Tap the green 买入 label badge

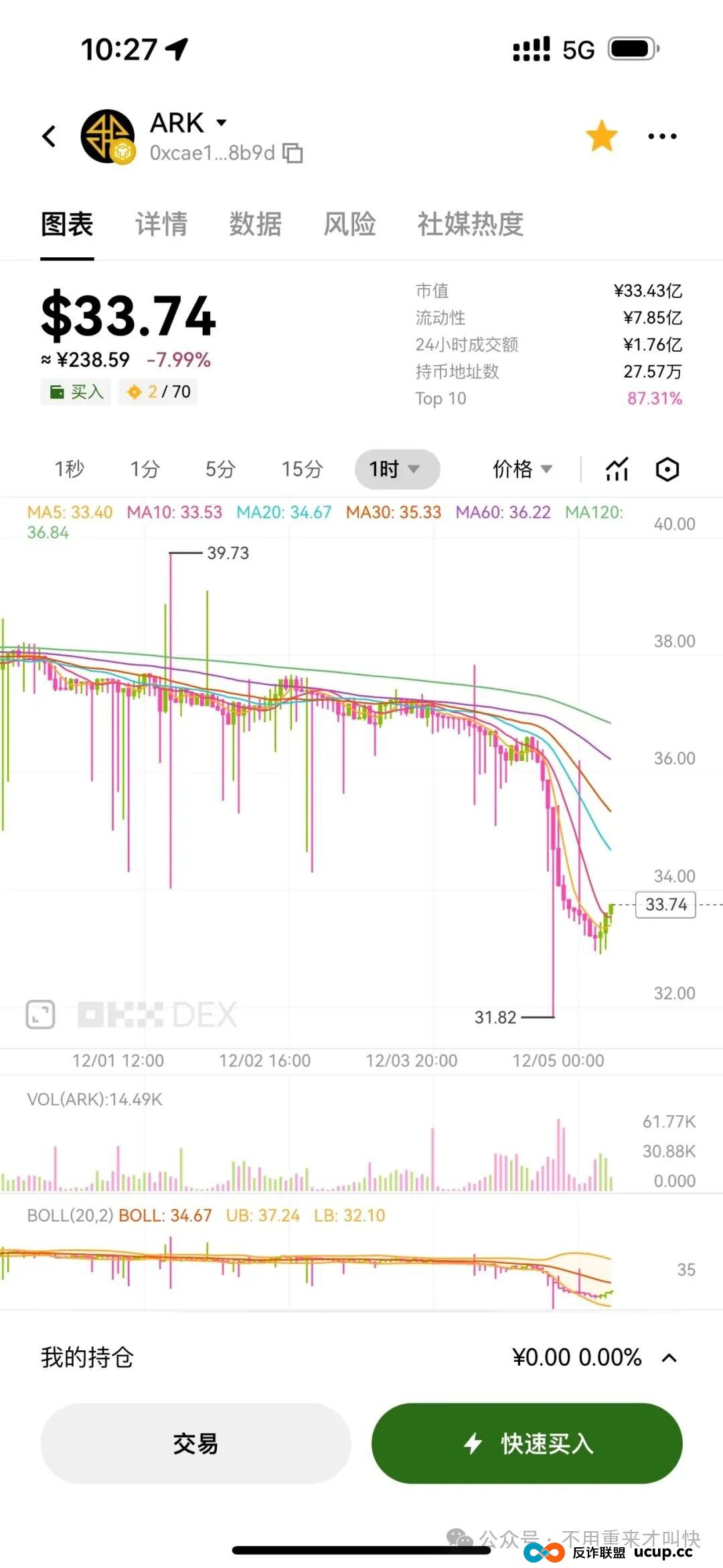75,391
